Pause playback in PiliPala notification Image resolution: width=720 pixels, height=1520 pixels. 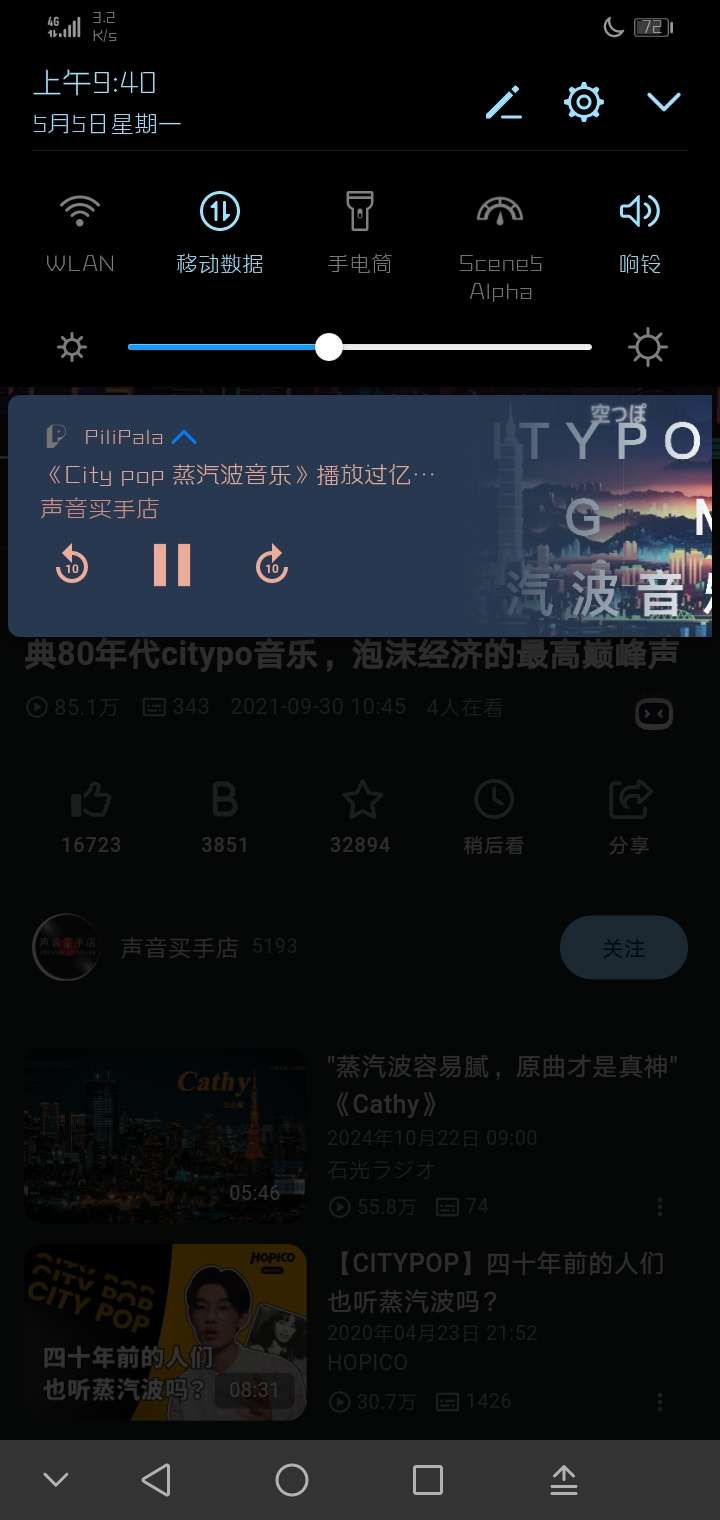171,565
